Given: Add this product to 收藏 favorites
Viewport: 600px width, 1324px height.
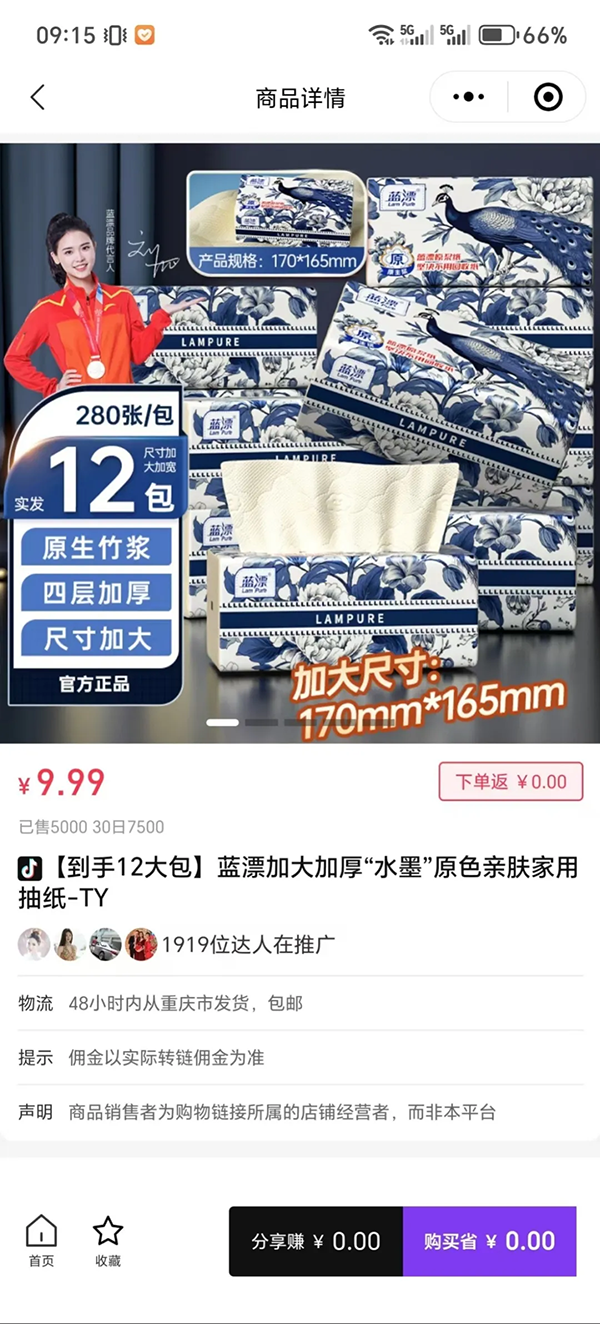Looking at the screenshot, I should pos(108,1241).
